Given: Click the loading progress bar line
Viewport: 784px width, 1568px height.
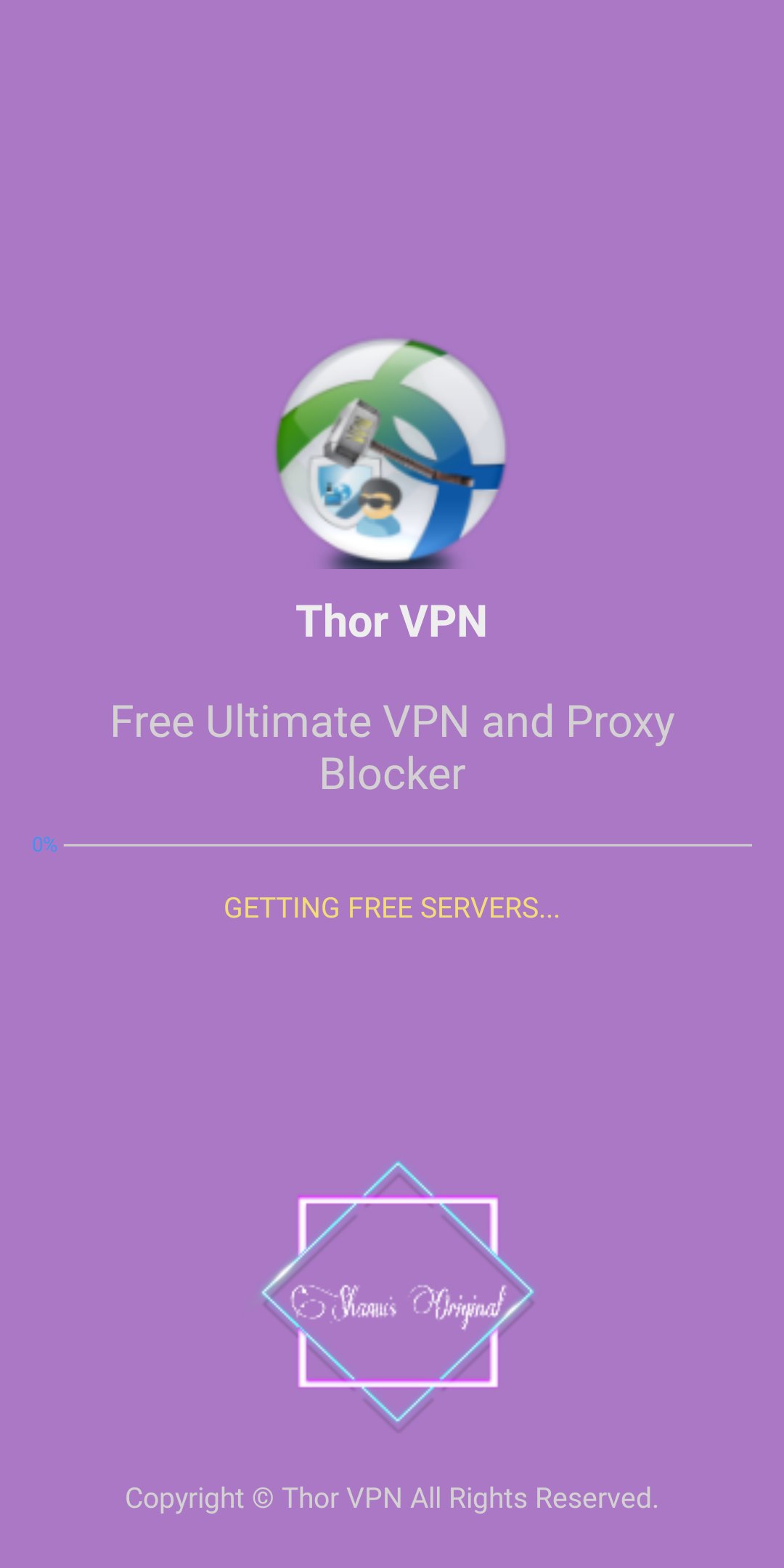Looking at the screenshot, I should [x=407, y=845].
